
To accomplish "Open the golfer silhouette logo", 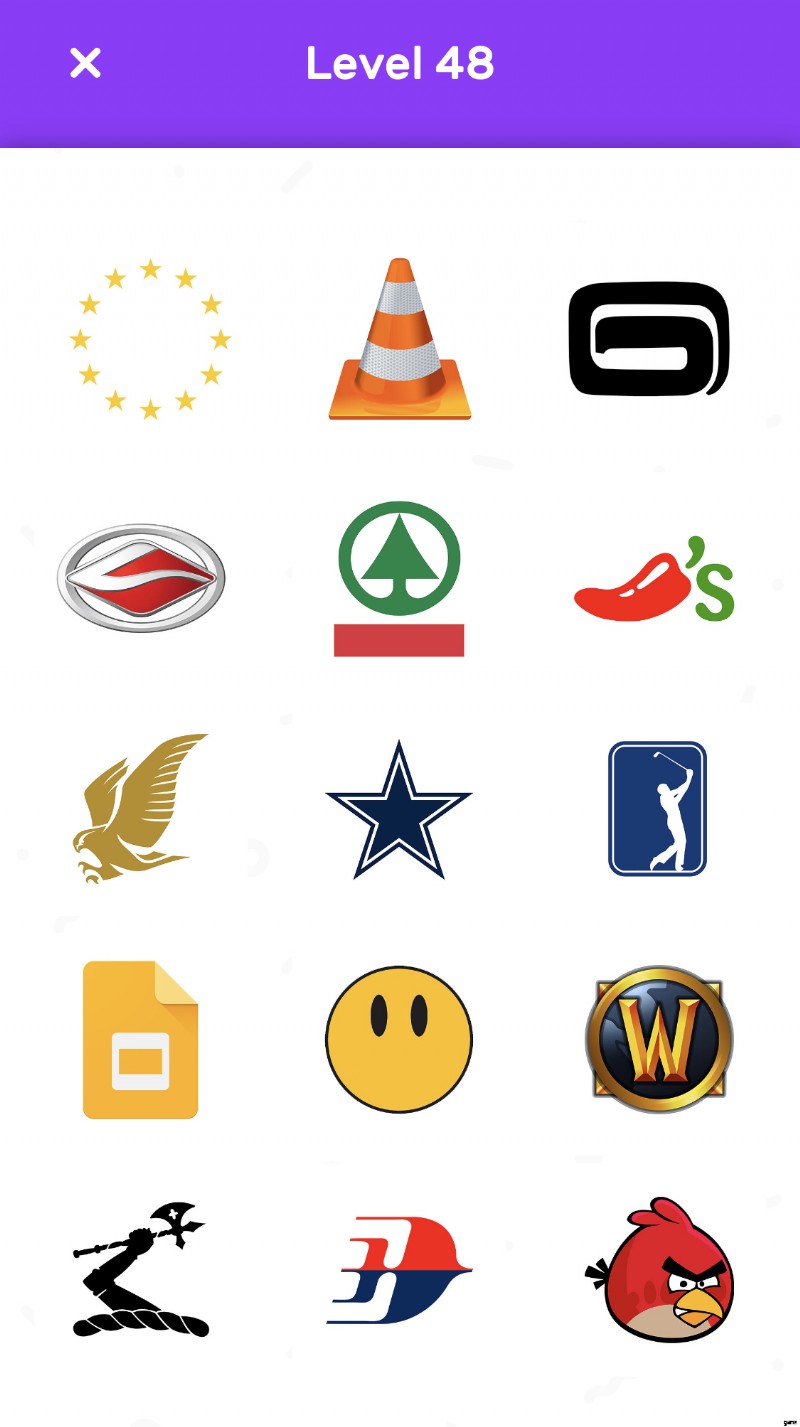I will coord(657,808).
